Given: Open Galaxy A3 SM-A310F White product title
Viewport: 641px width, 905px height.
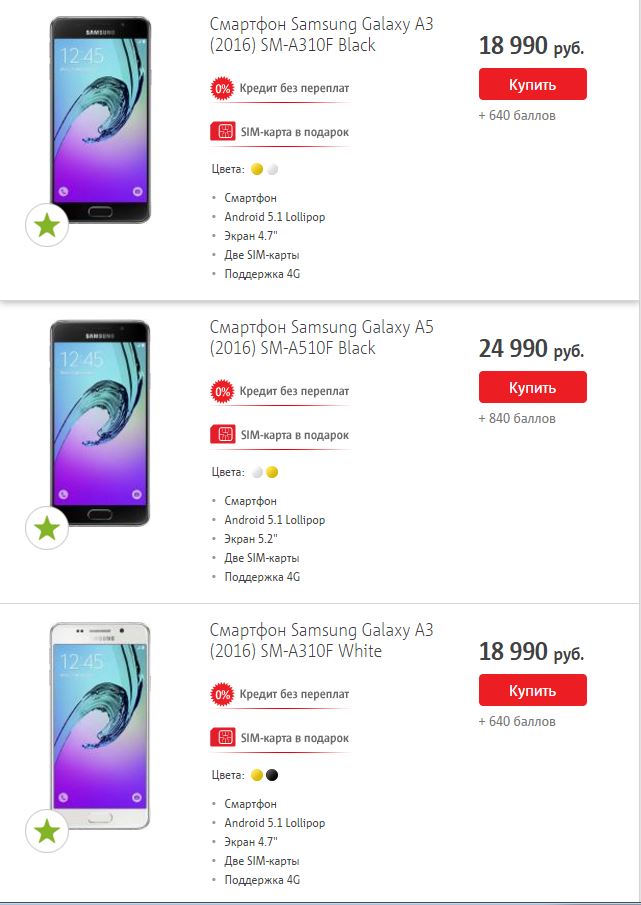Looking at the screenshot, I should click(x=320, y=641).
